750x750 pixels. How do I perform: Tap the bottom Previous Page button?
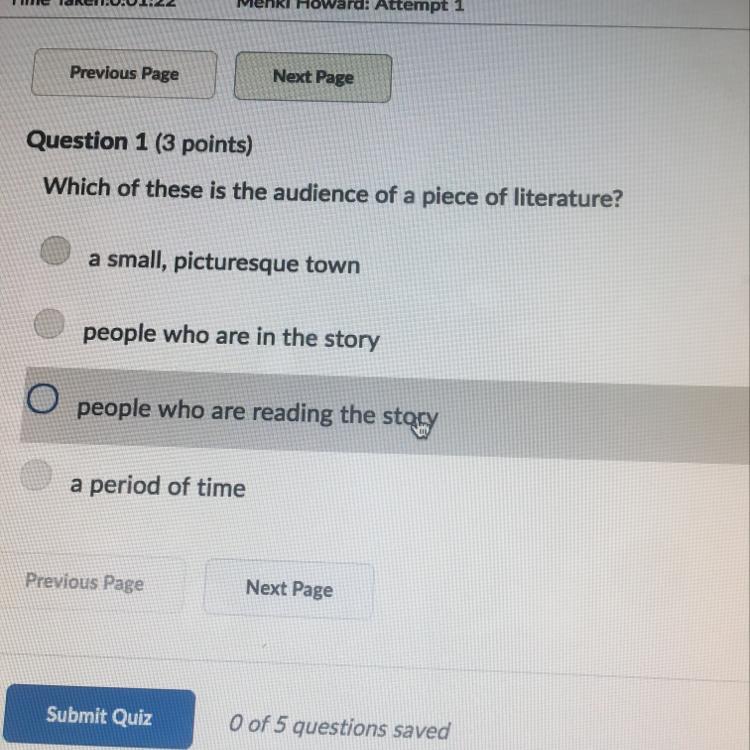coord(85,582)
